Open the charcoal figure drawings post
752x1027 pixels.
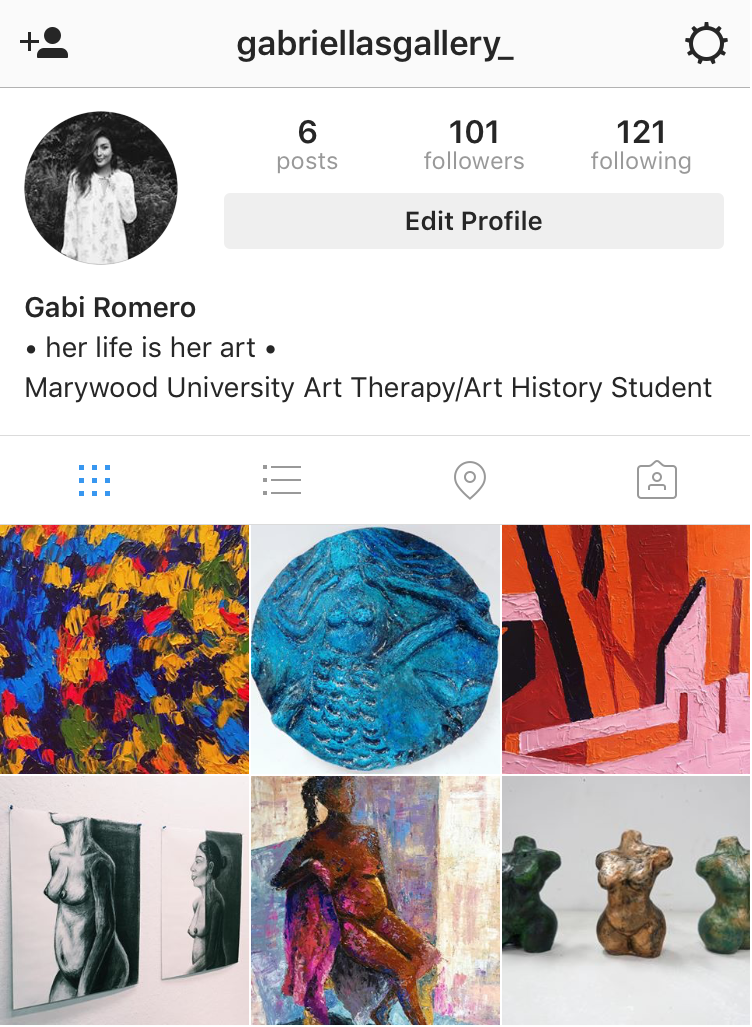[124, 900]
